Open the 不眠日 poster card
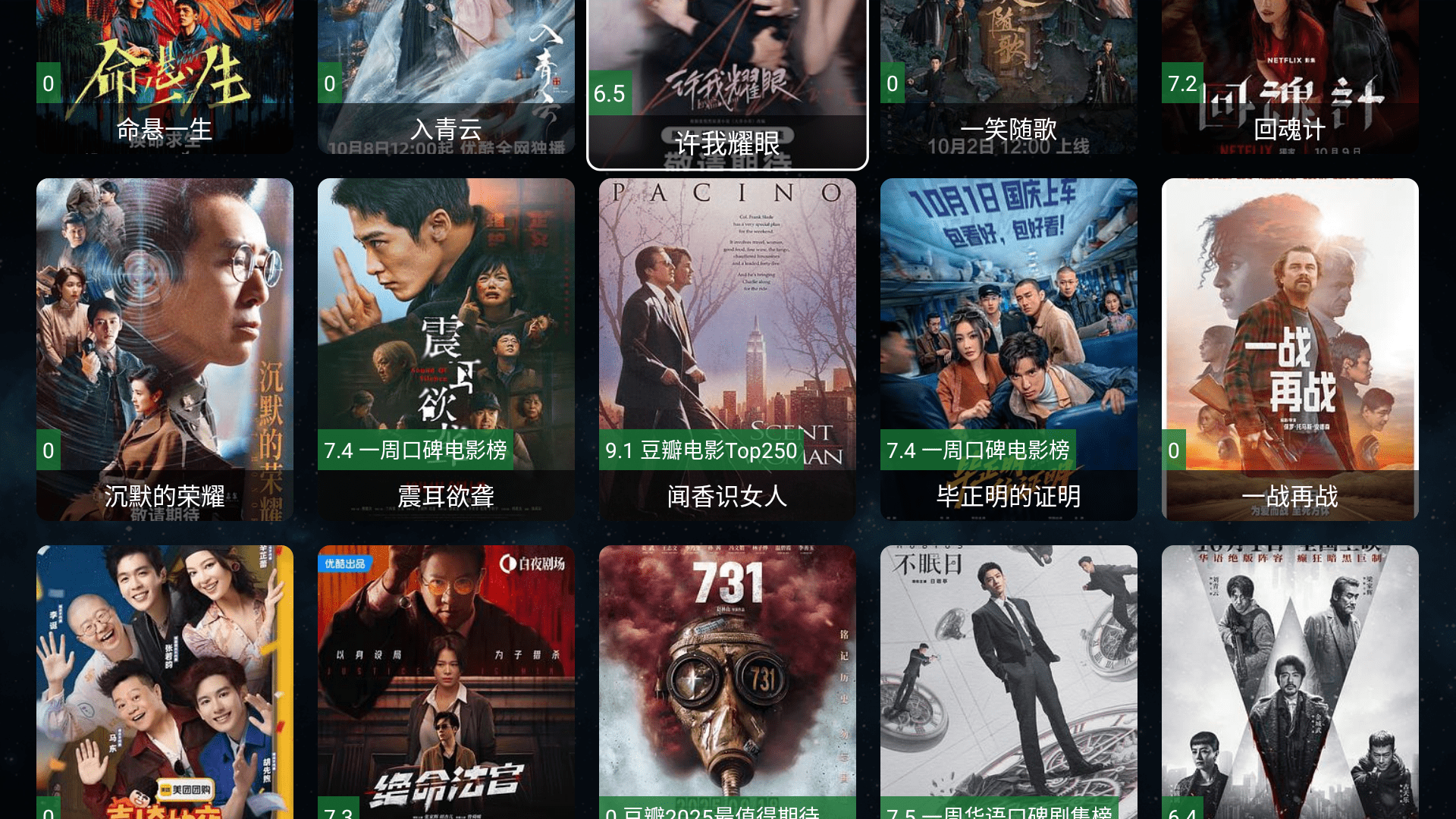 tap(1009, 682)
